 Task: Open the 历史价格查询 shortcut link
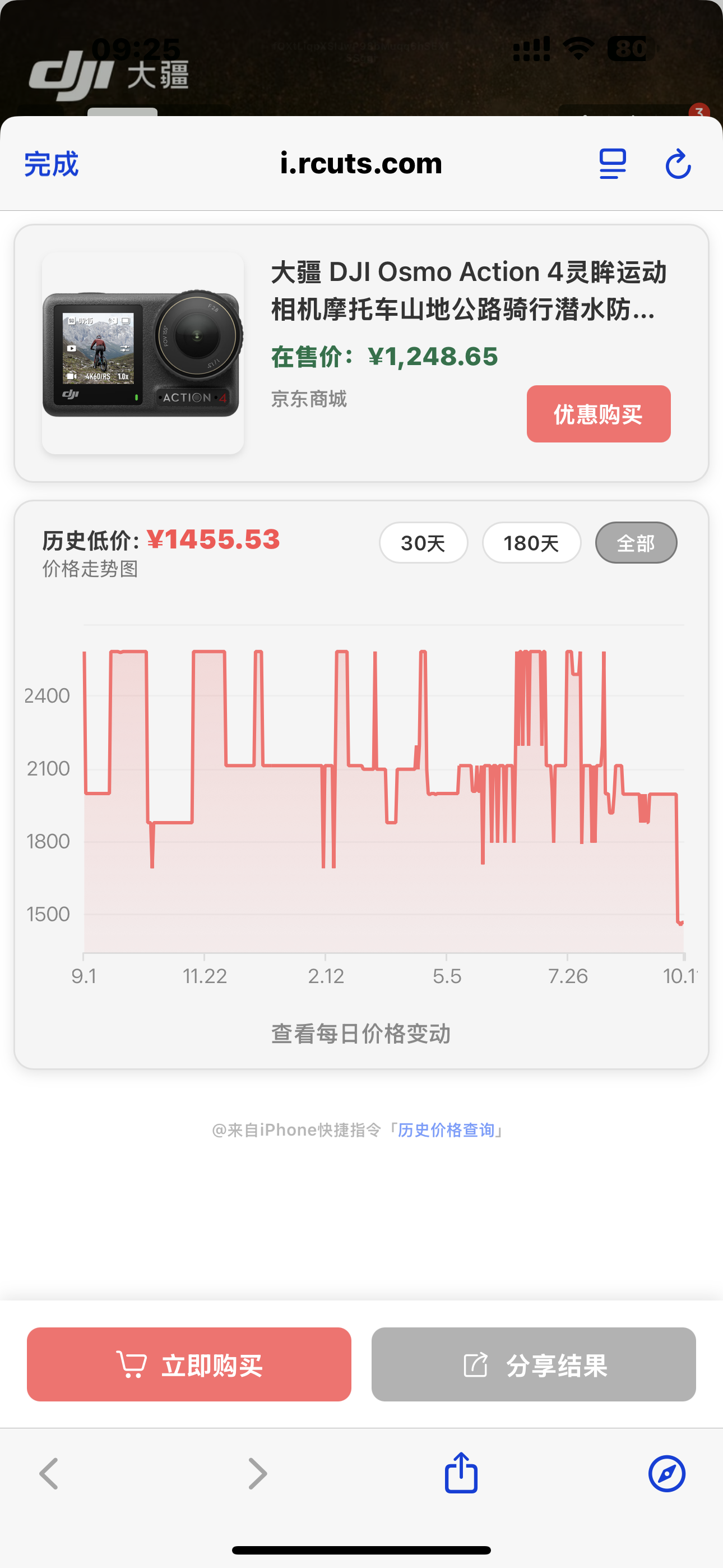tap(446, 1131)
